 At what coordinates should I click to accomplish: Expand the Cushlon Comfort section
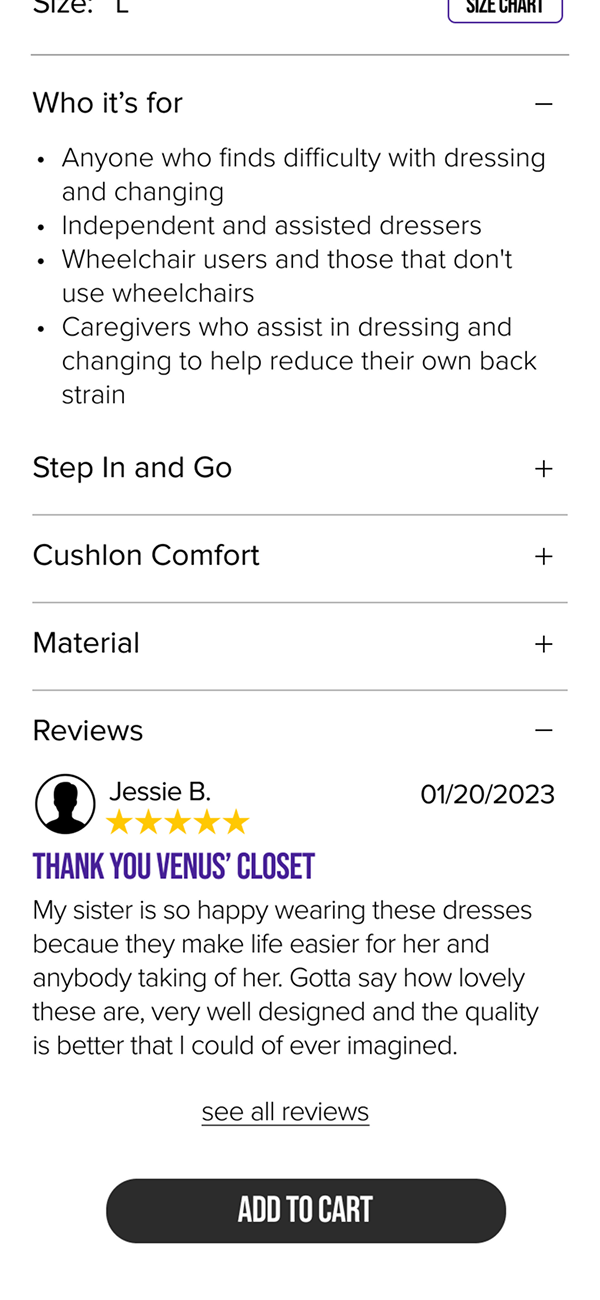tap(543, 556)
